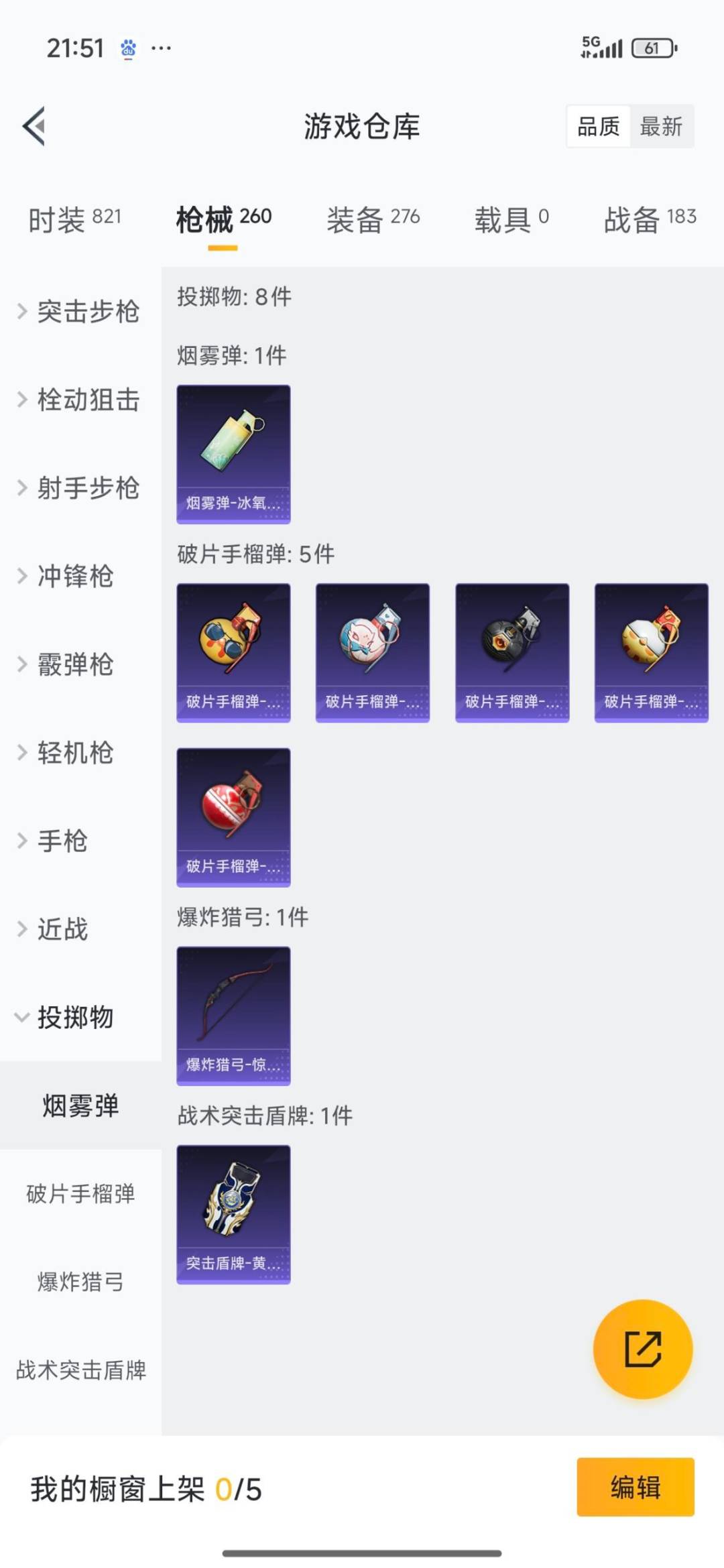Open the red 破片手榴弹 grenade item card
Screen dimensions: 724x1568
point(233,818)
